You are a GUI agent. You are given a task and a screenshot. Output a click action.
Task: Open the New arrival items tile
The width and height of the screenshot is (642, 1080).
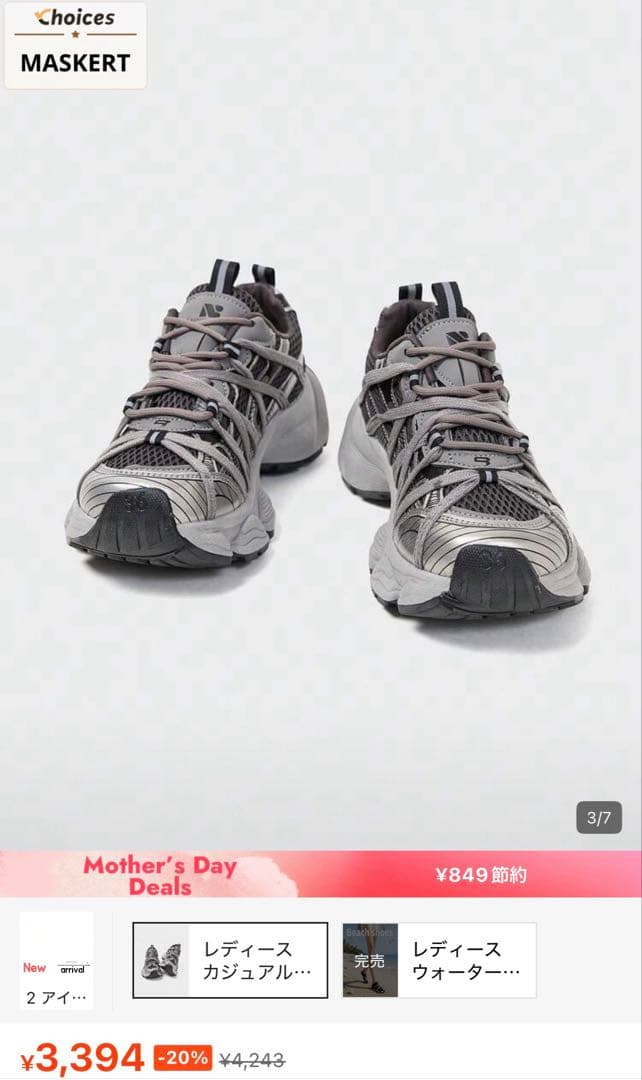click(x=56, y=961)
